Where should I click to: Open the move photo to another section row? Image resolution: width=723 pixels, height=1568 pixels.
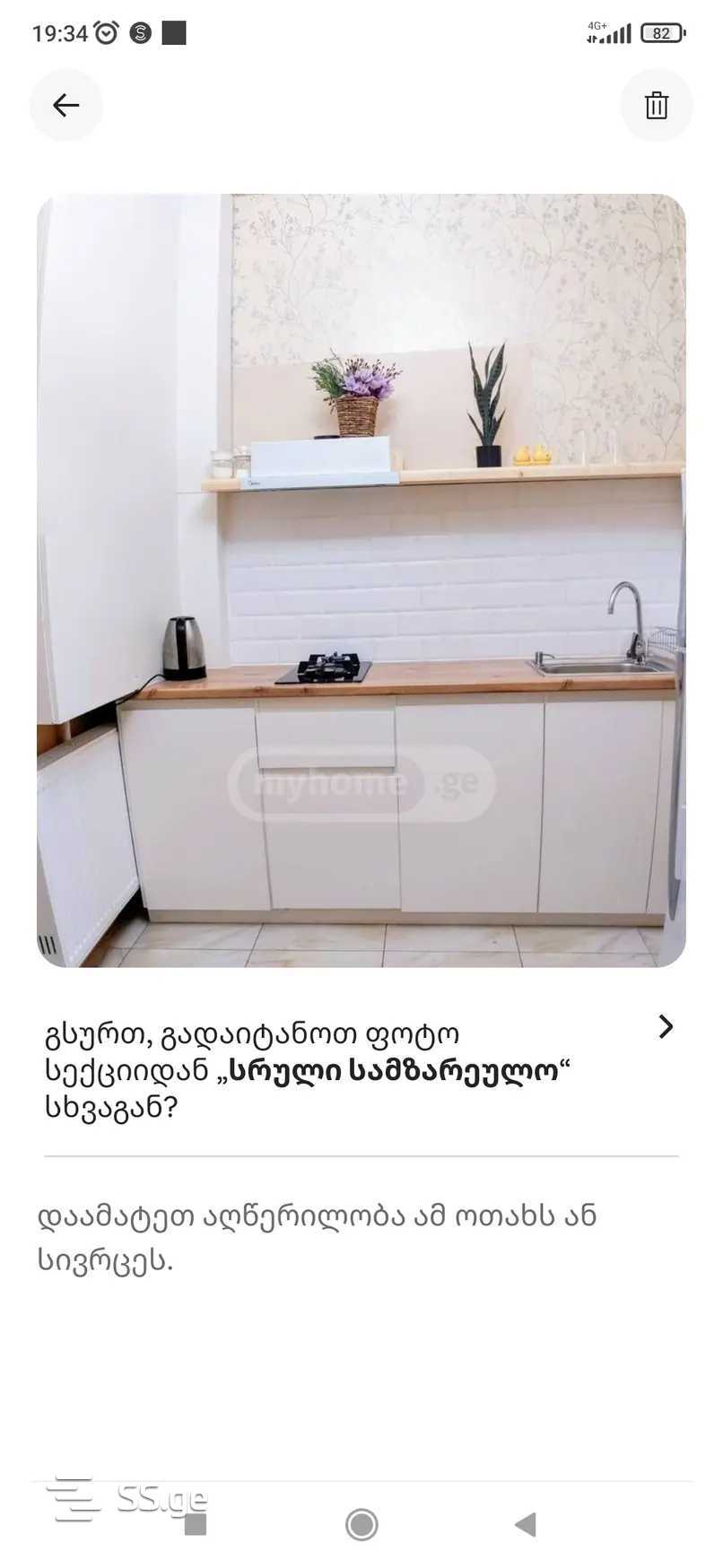click(361, 1069)
